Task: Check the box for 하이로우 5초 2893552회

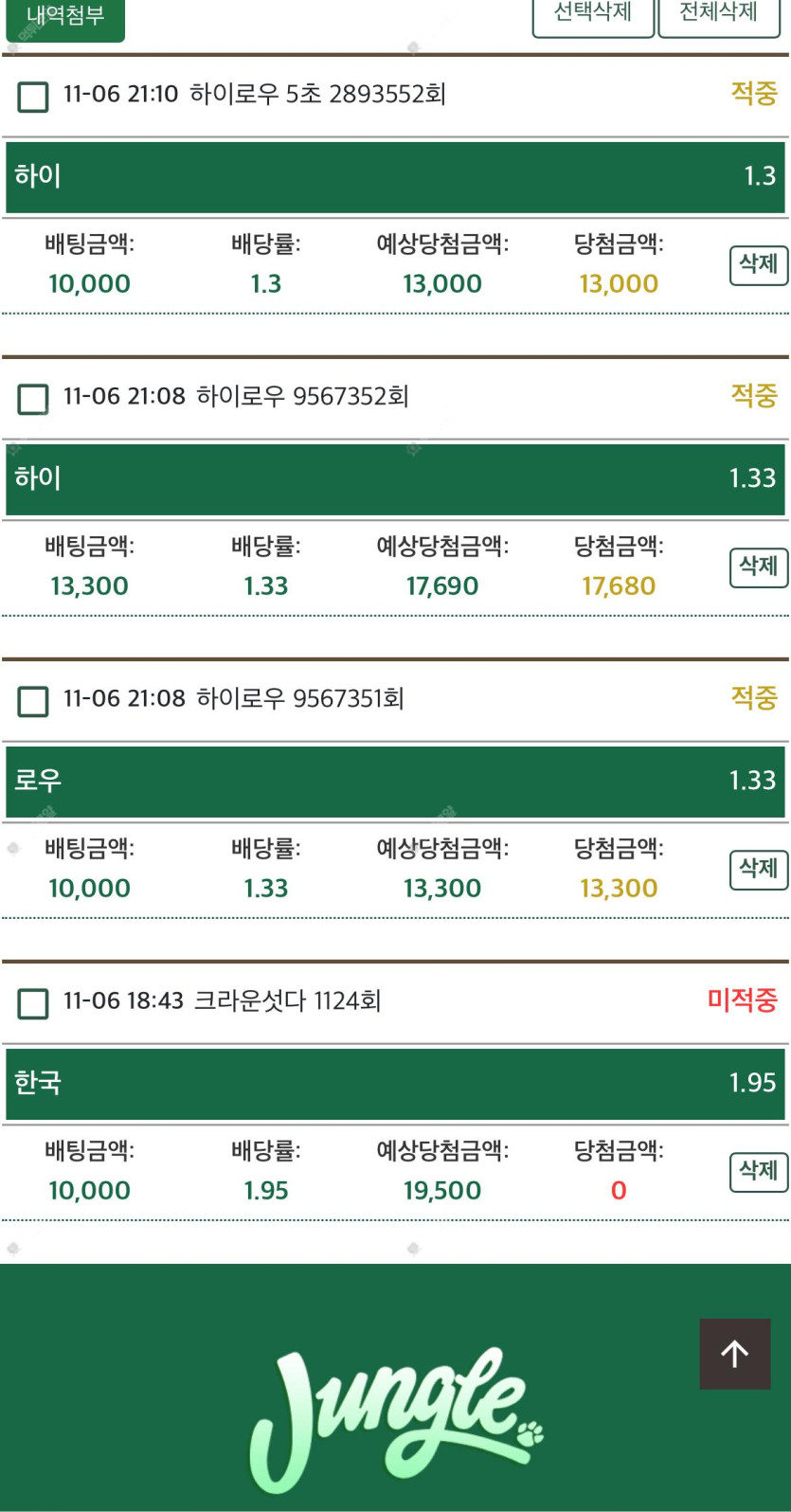Action: [33, 97]
